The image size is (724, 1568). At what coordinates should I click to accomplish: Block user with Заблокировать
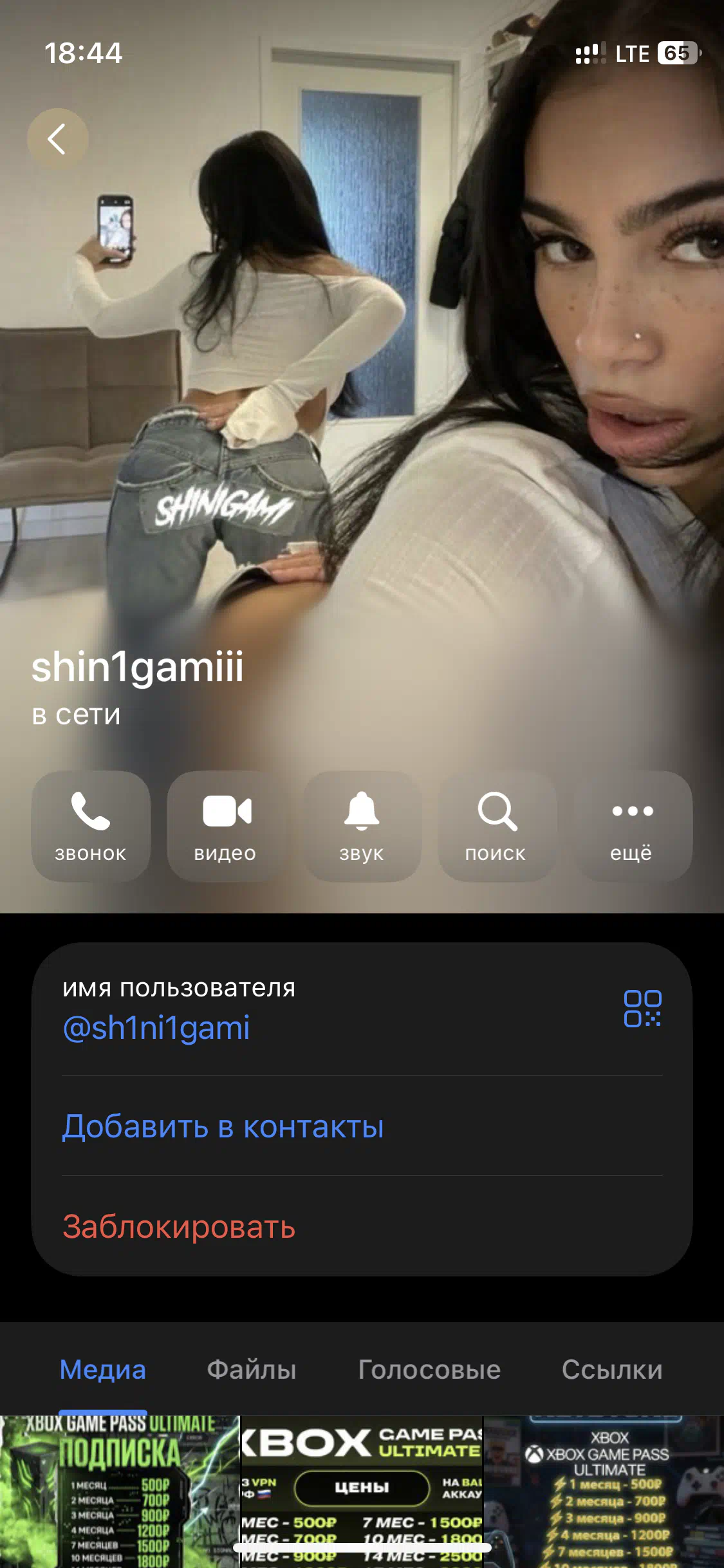(179, 1227)
